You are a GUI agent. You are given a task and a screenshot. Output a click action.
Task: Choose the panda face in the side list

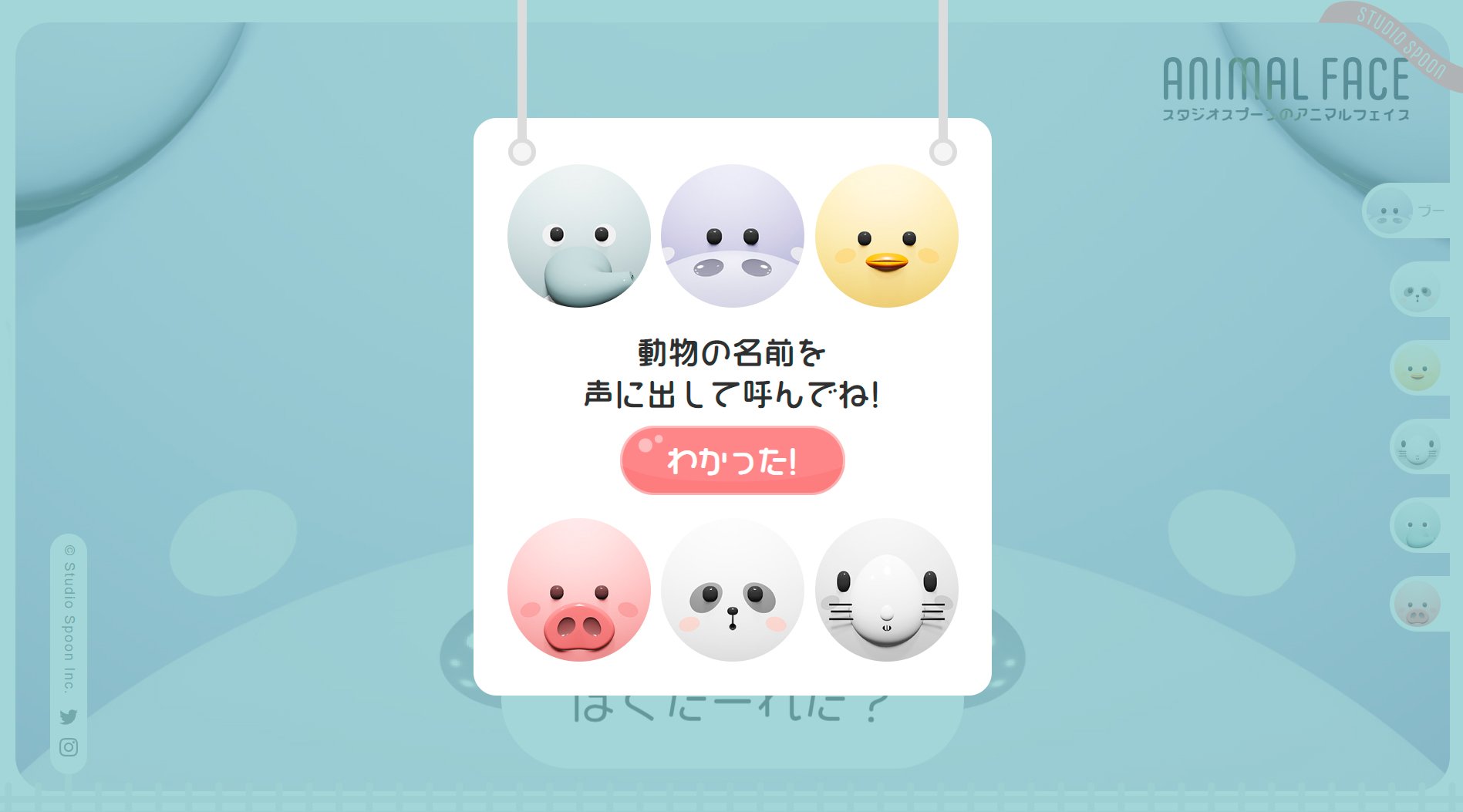point(1417,291)
